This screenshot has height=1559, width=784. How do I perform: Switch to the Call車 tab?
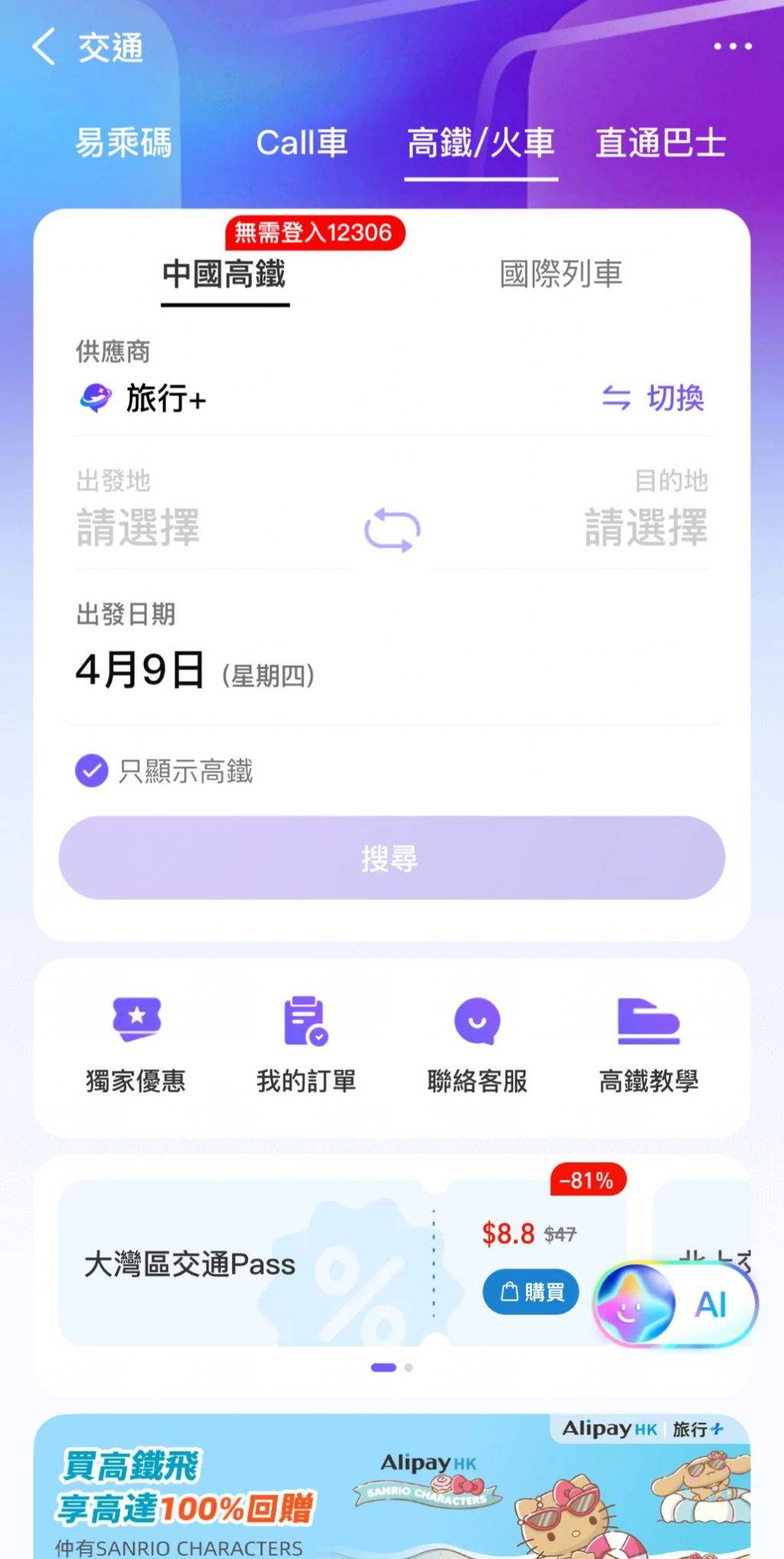point(302,142)
